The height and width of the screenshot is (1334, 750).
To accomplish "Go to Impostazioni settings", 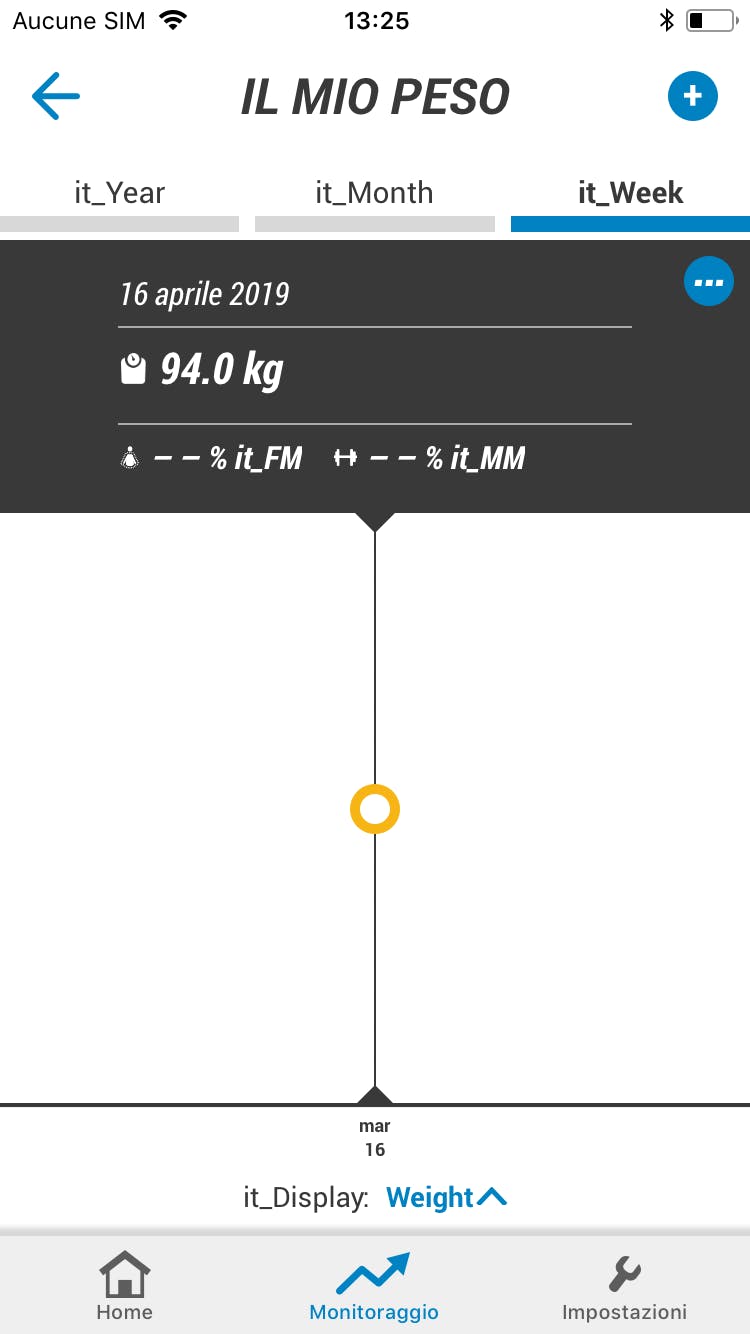I will click(x=625, y=1286).
